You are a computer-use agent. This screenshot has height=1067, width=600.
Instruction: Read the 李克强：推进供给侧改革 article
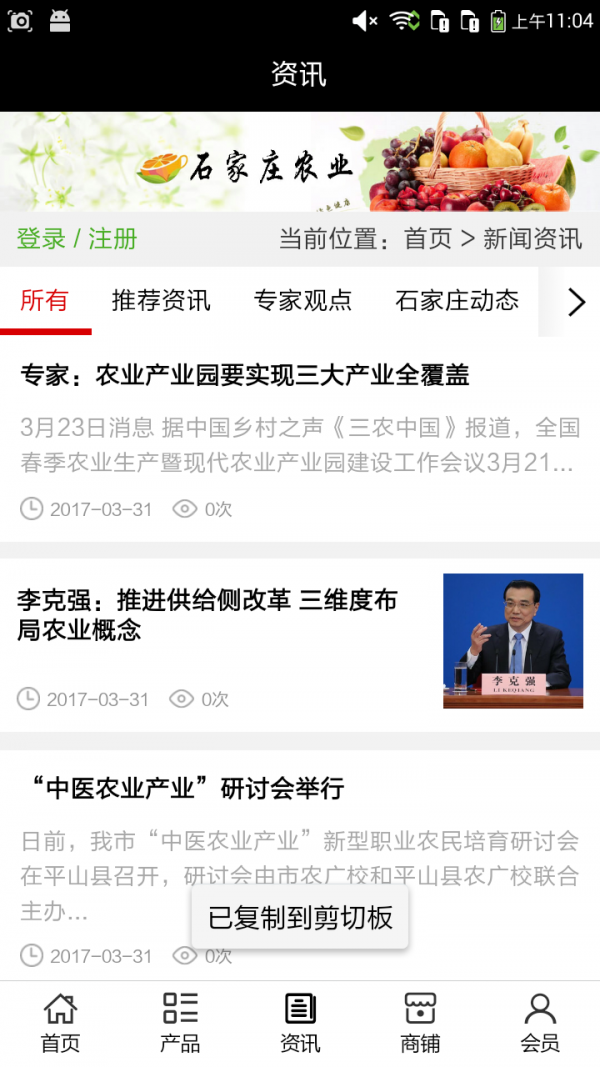click(207, 614)
